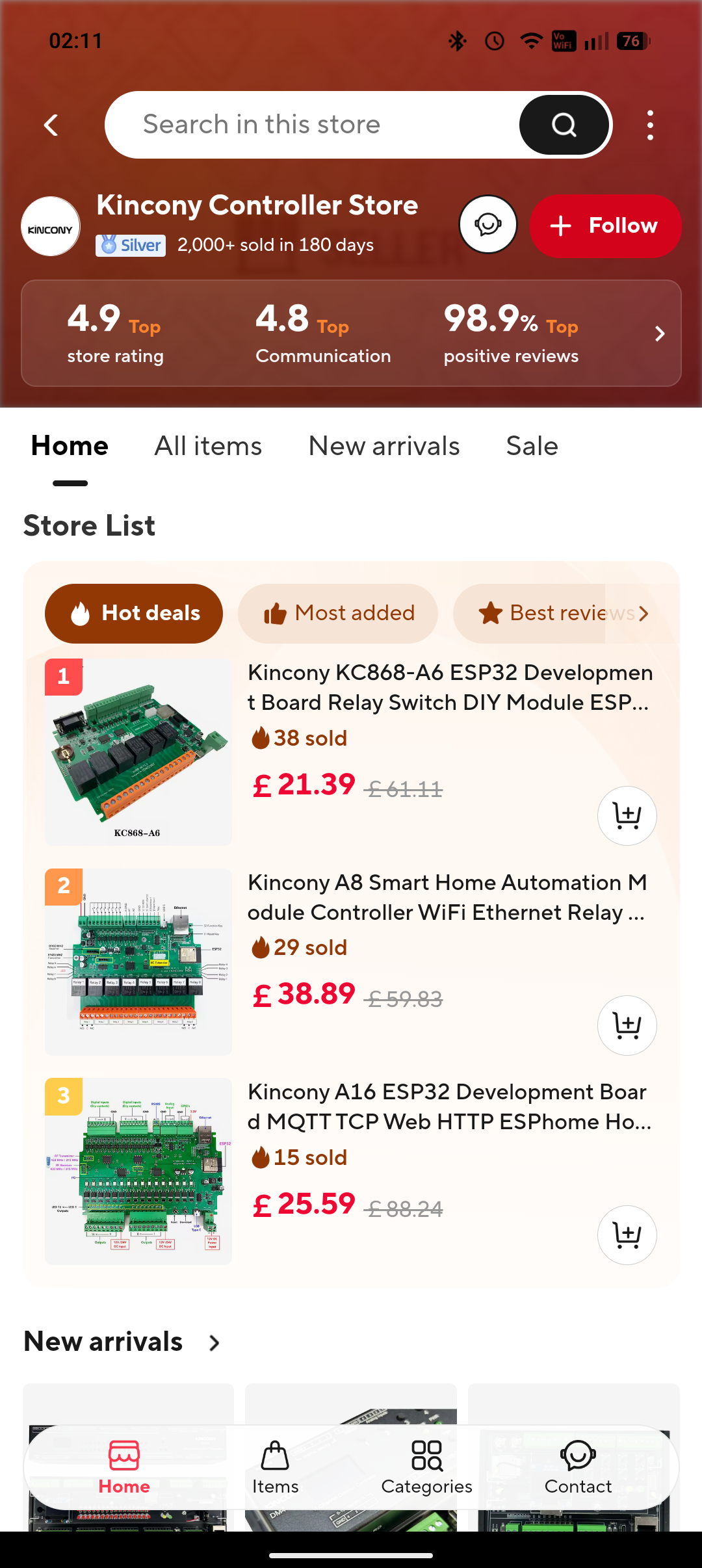702x1568 pixels.
Task: Go to Categories in bottom navigation
Action: click(426, 1467)
